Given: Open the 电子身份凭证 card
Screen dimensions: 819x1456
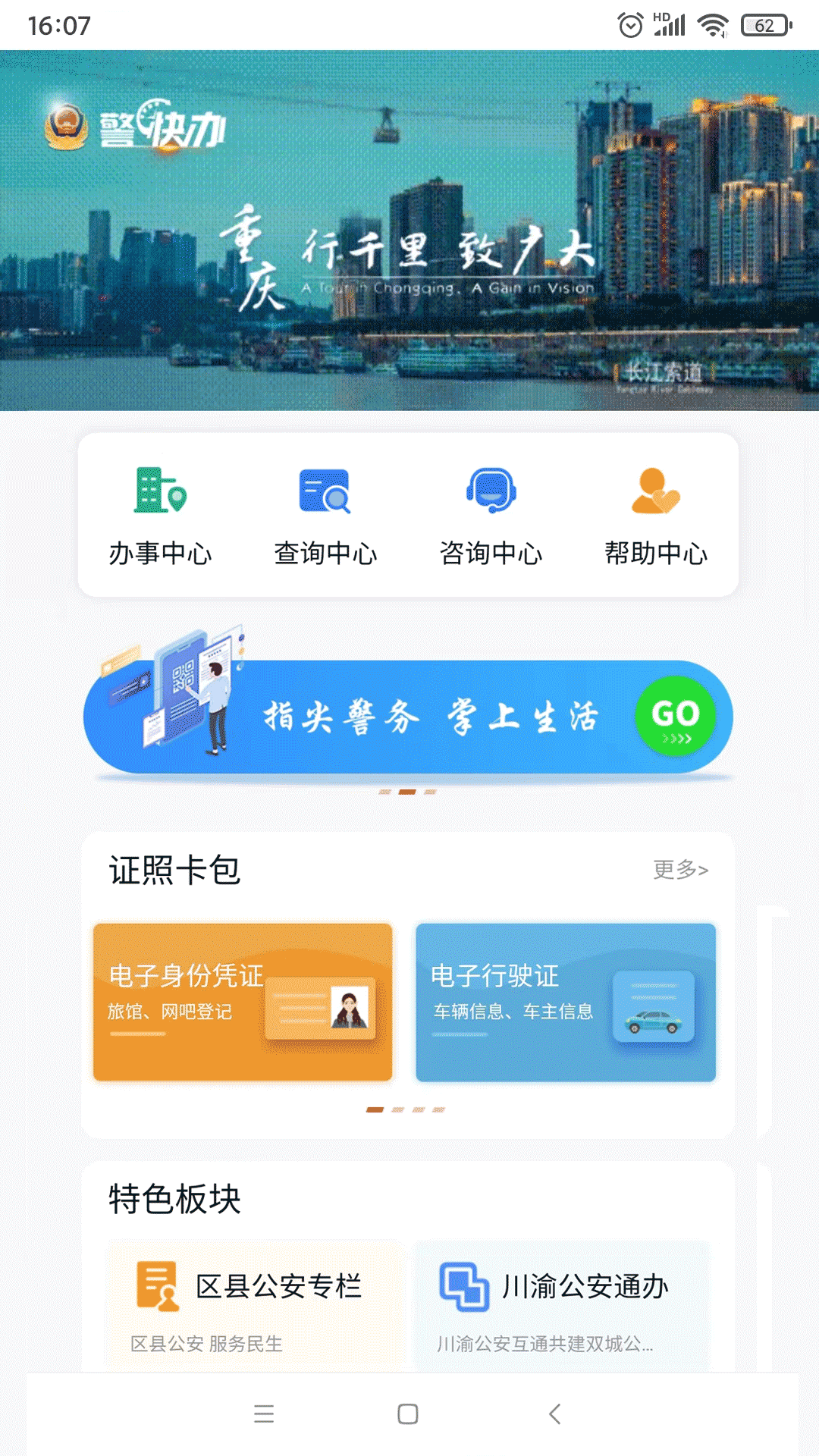Looking at the screenshot, I should pyautogui.click(x=243, y=1002).
